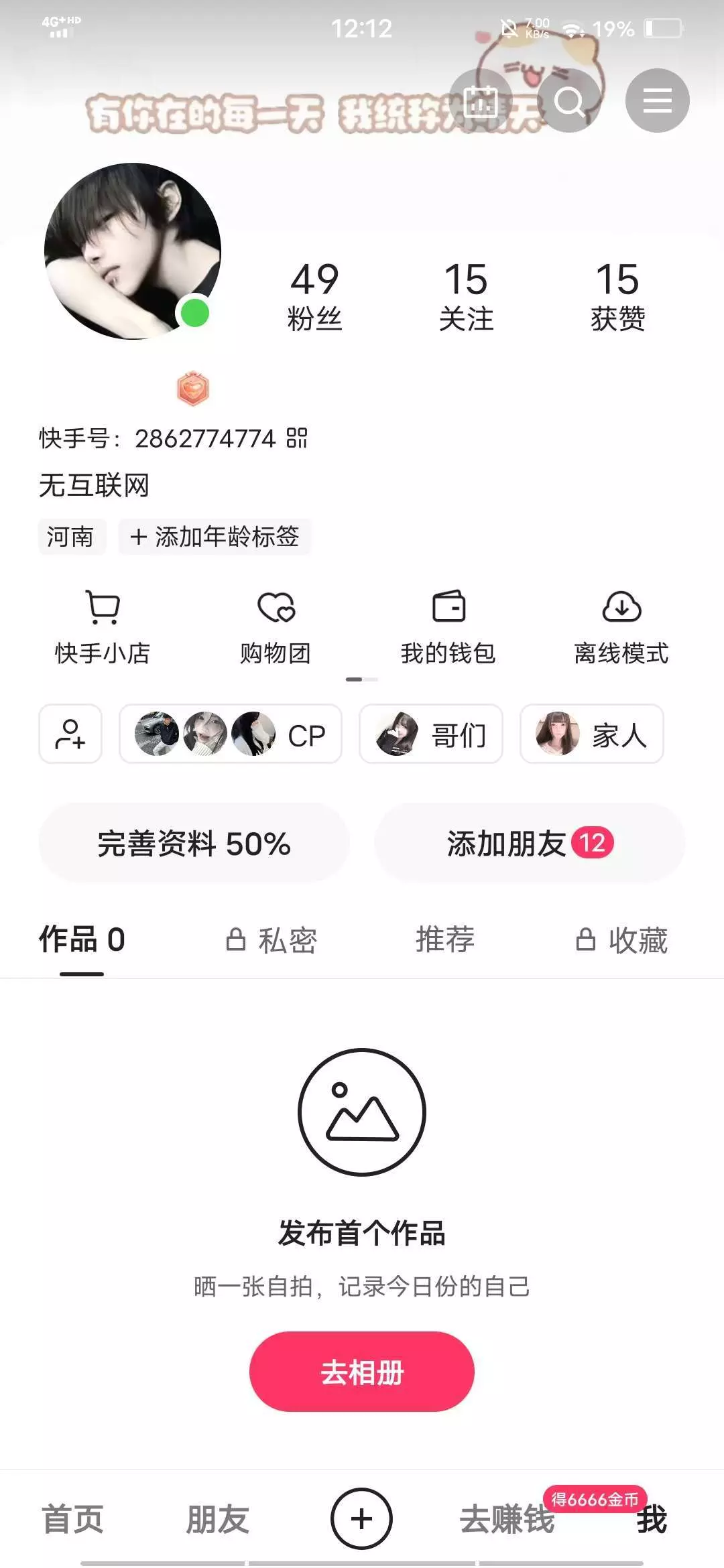The width and height of the screenshot is (724, 1568).
Task: Tap the add-person relationship icon
Action: 70,734
